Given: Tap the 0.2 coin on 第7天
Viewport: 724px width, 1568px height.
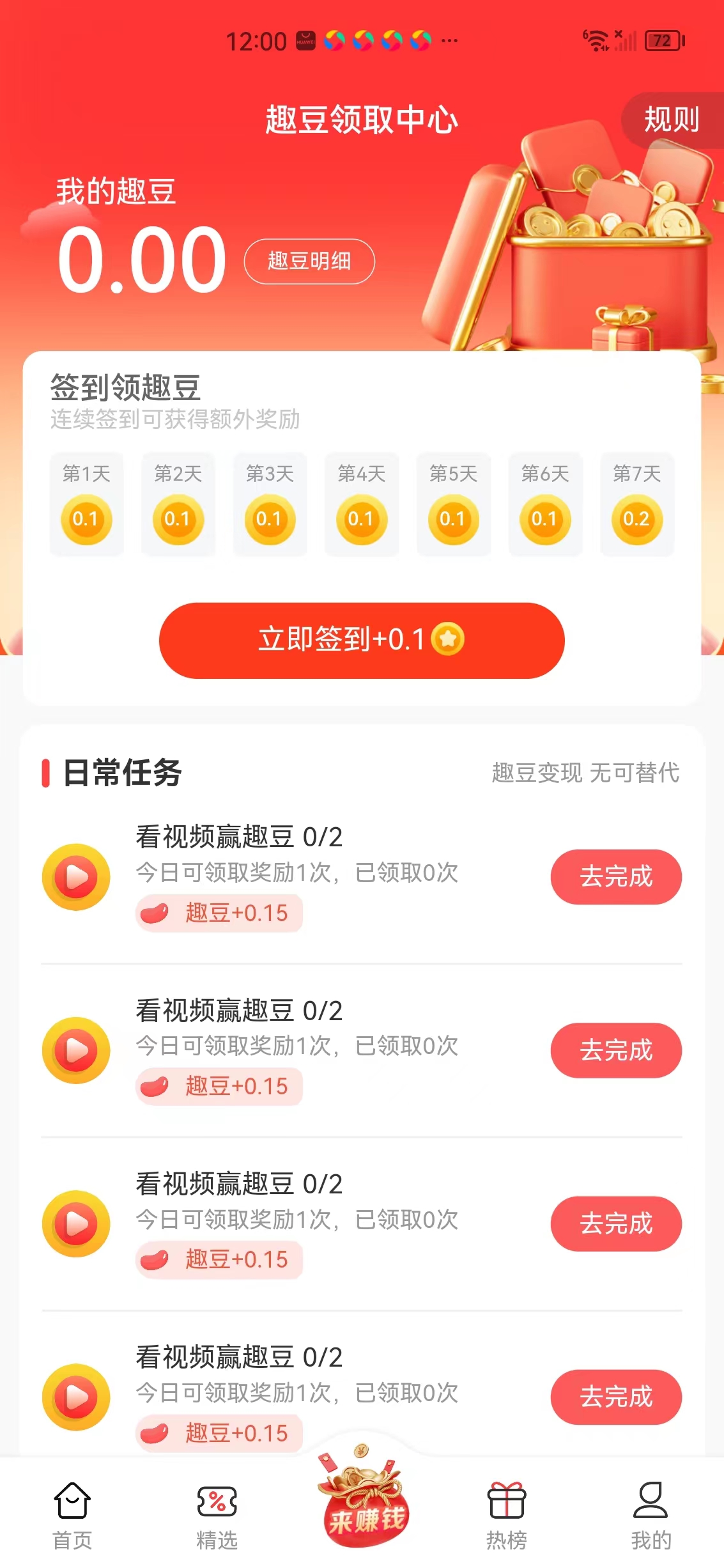Looking at the screenshot, I should click(637, 520).
